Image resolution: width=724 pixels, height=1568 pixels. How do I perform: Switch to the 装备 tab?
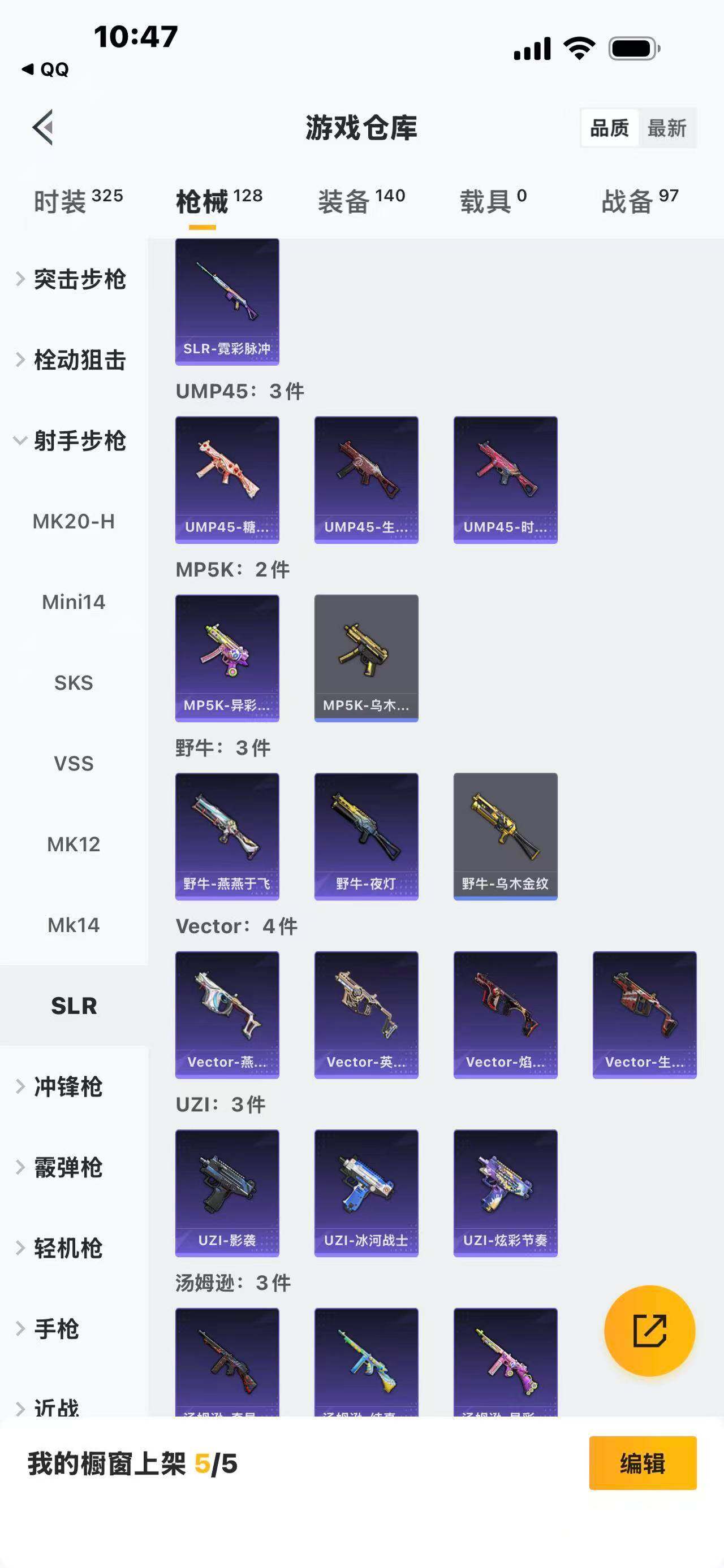pos(361,201)
